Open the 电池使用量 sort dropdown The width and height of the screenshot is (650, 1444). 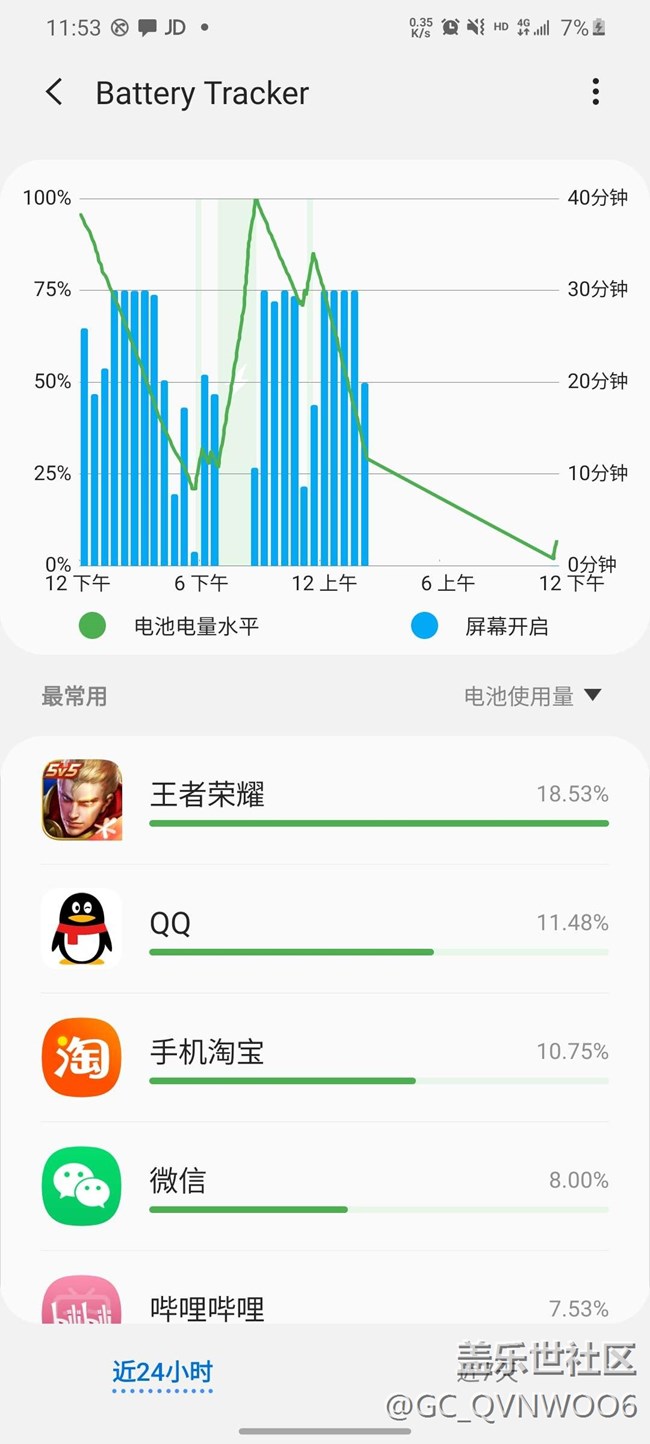pos(532,696)
